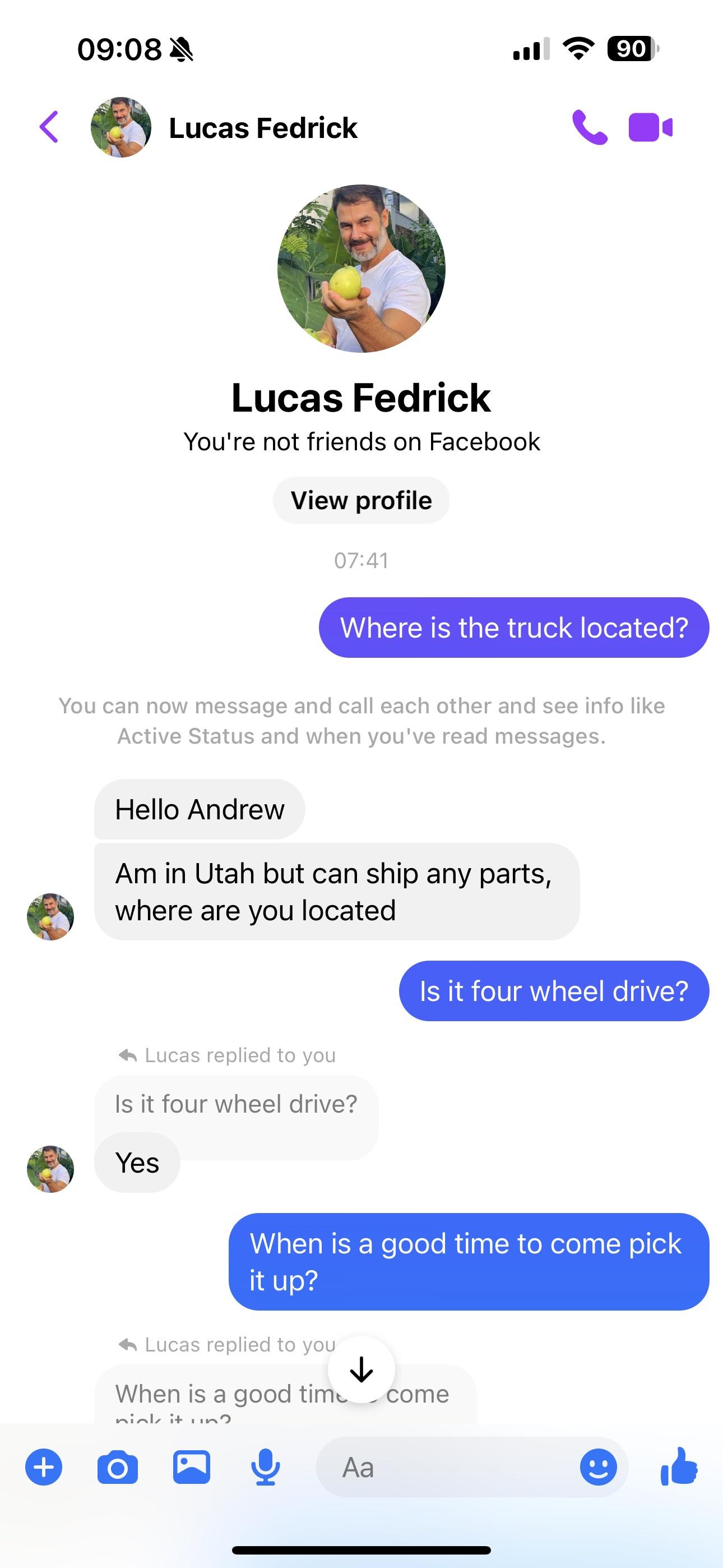Open the emoji picker
The image size is (723, 1568).
pyautogui.click(x=597, y=1468)
